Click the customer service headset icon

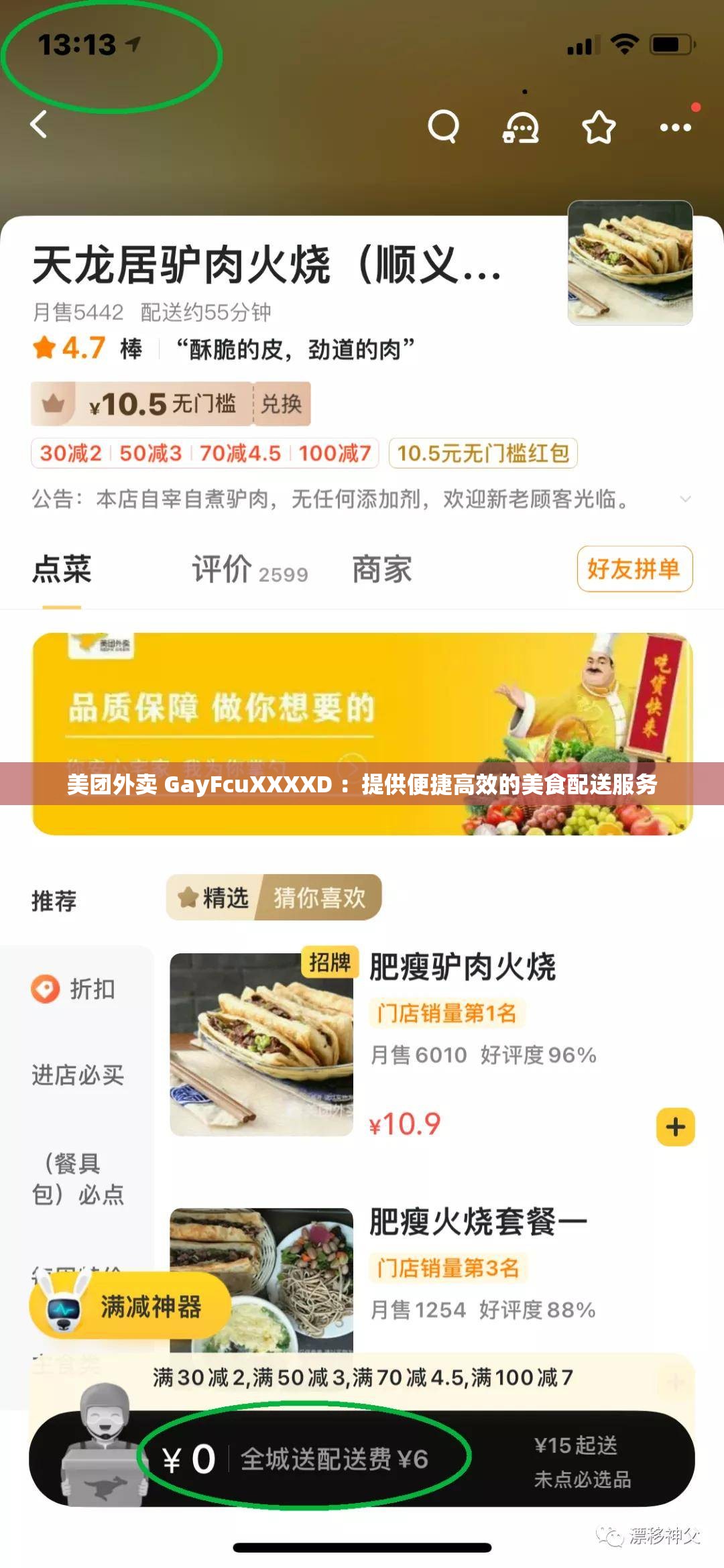point(521,127)
